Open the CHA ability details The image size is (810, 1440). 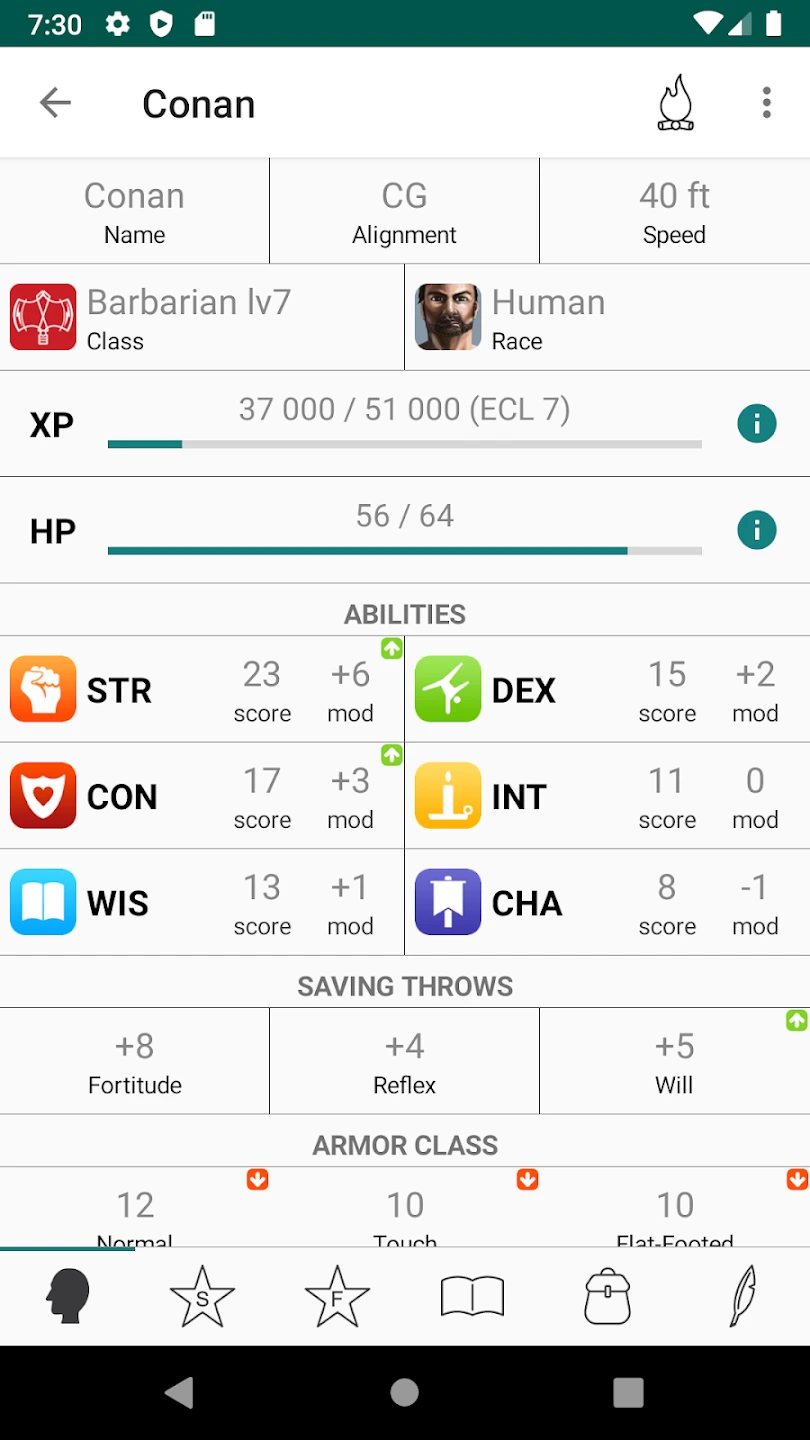tap(607, 902)
